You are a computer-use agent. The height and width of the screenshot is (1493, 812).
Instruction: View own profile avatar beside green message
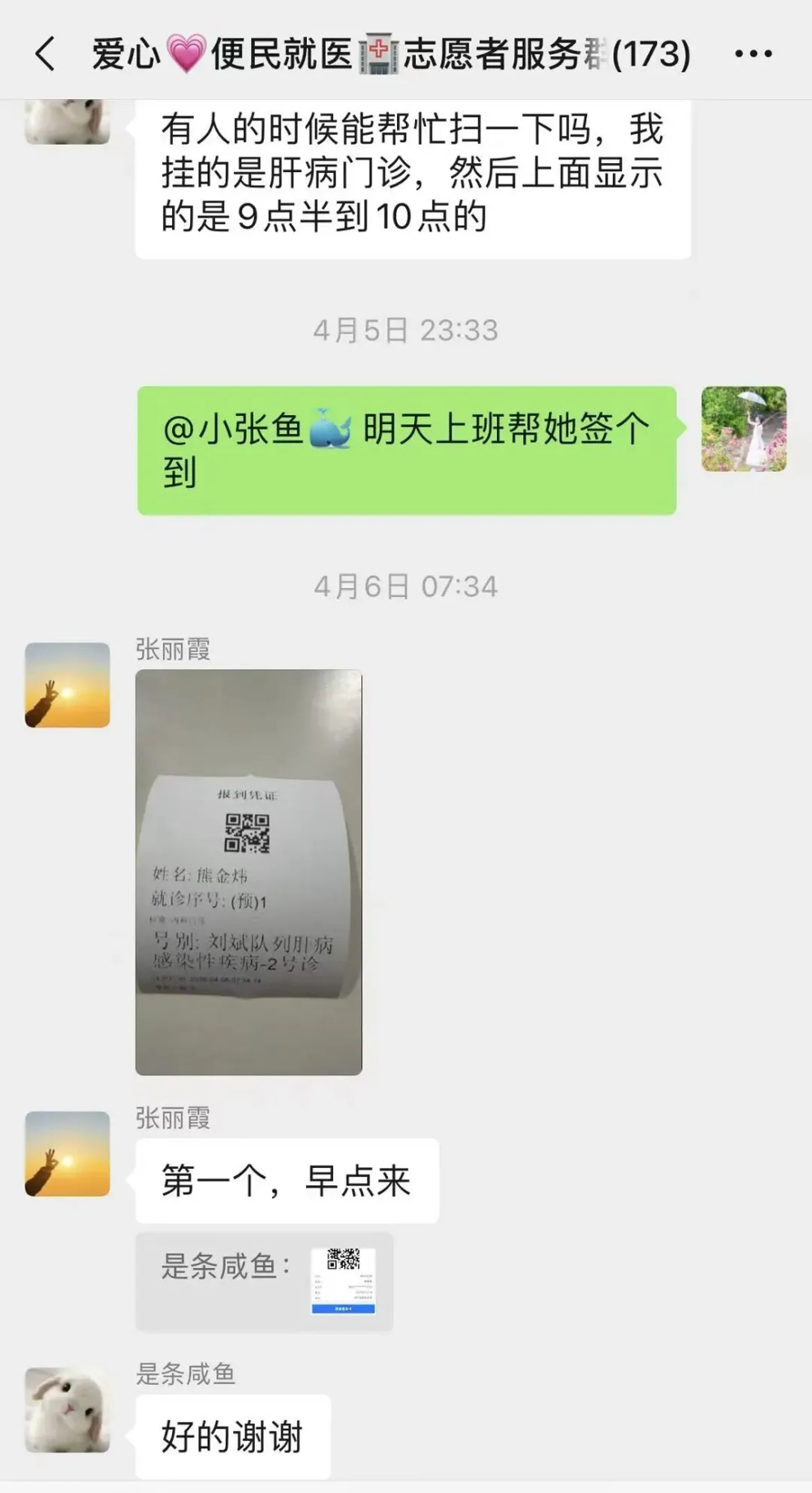[x=744, y=429]
